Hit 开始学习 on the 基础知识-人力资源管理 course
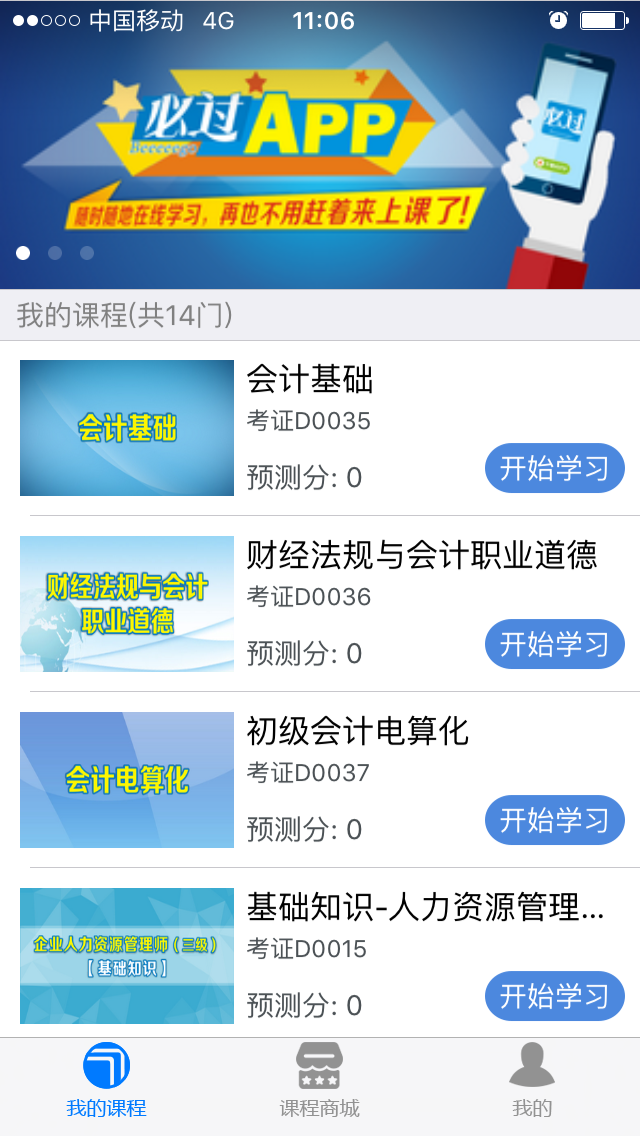640x1136 pixels. (554, 997)
